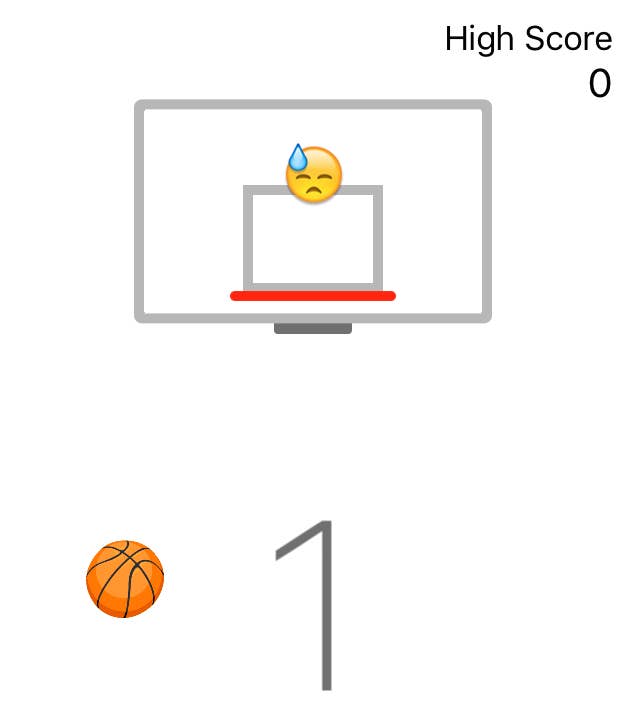The image size is (629, 705).
Task: Tap the orange basketball
Action: [125, 579]
